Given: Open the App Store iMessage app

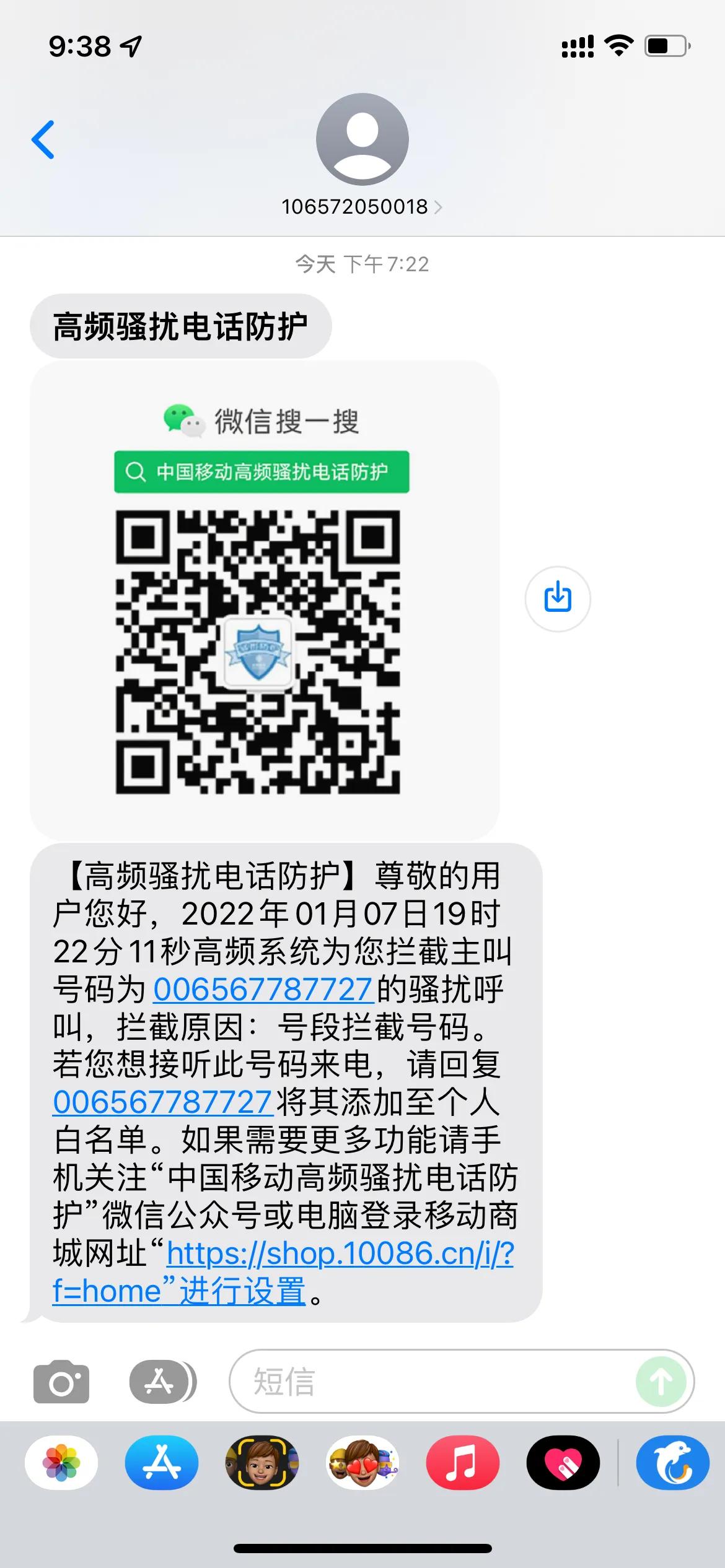Looking at the screenshot, I should (x=162, y=1463).
